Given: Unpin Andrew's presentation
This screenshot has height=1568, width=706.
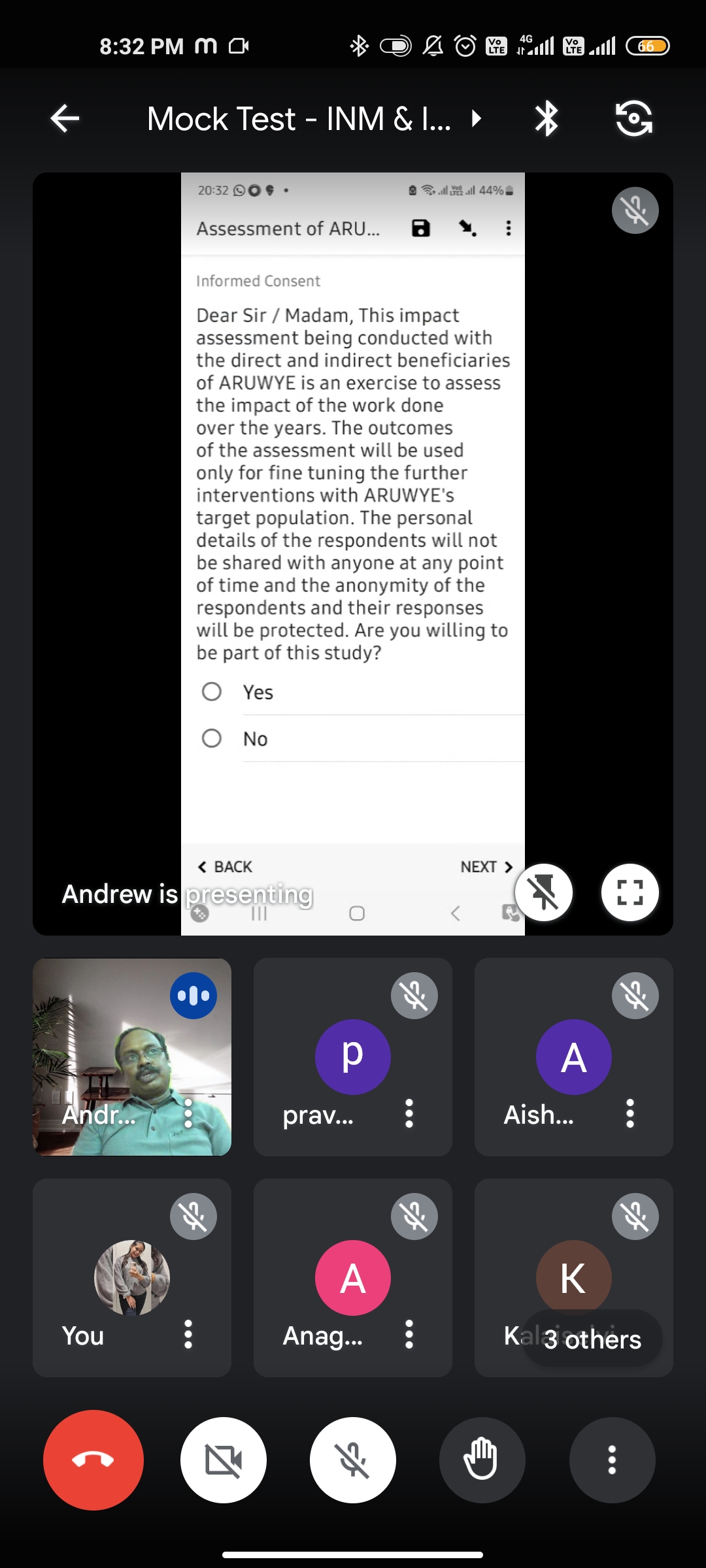Looking at the screenshot, I should (x=544, y=892).
